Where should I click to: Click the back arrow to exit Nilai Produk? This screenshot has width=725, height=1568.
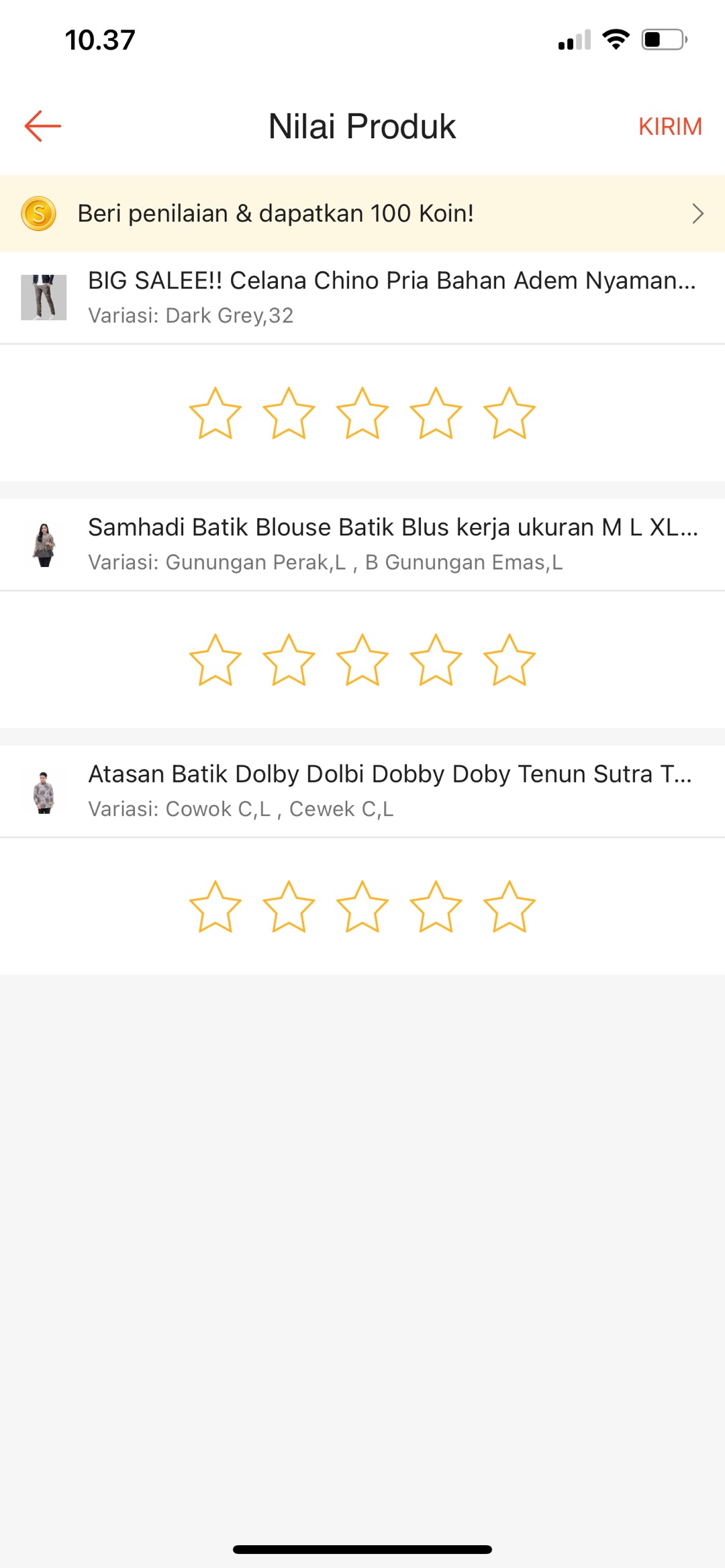[x=42, y=125]
